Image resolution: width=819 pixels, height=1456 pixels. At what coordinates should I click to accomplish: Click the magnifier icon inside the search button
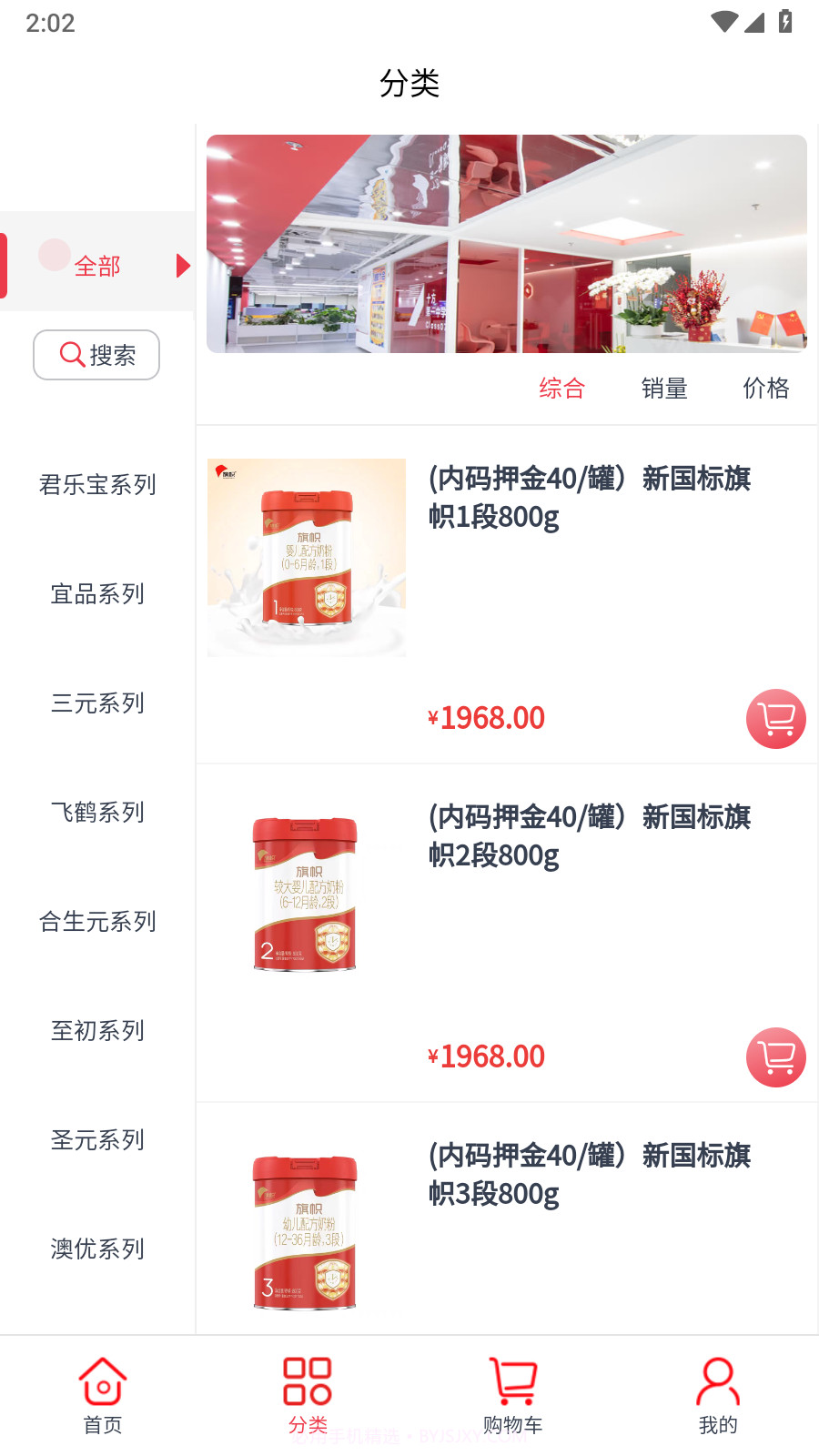coord(71,355)
